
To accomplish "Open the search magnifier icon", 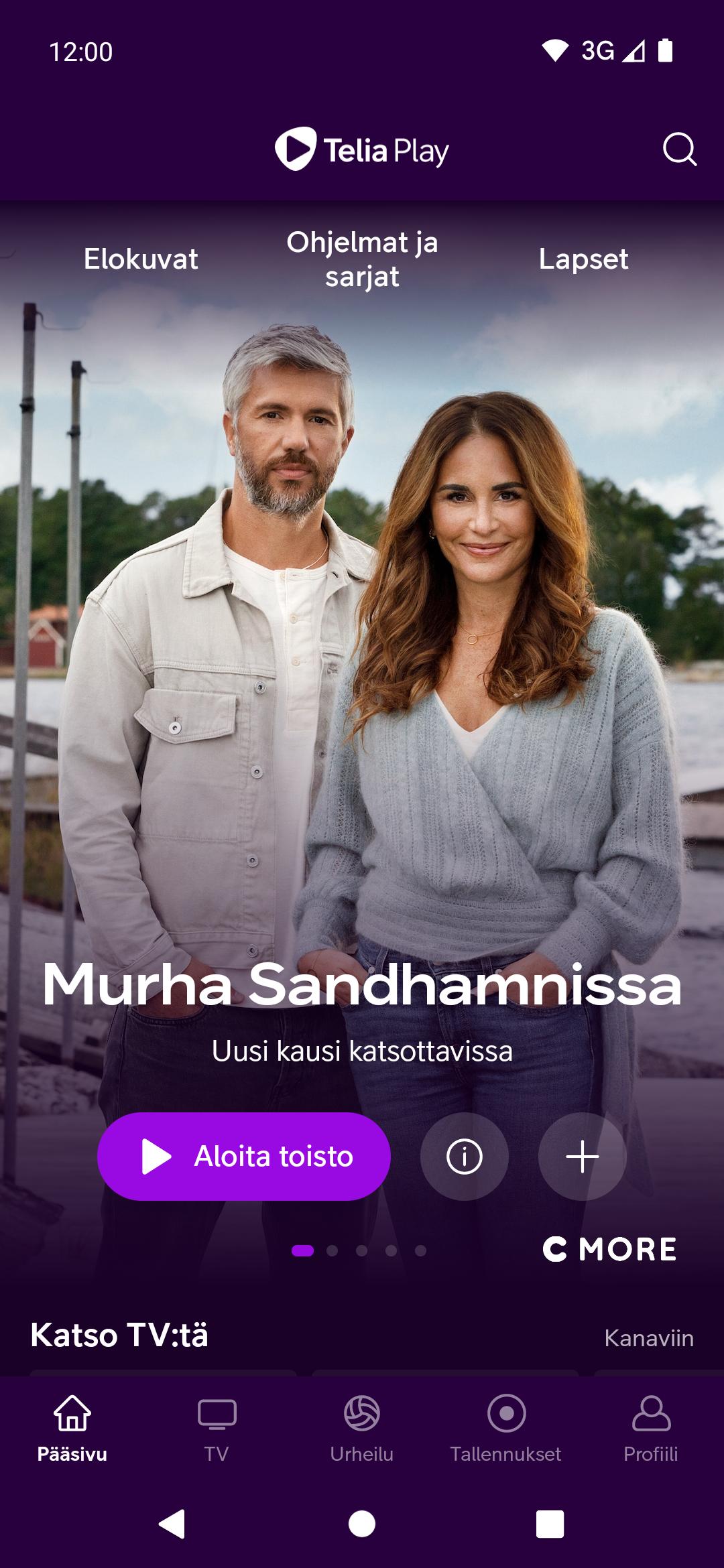I will click(x=680, y=149).
